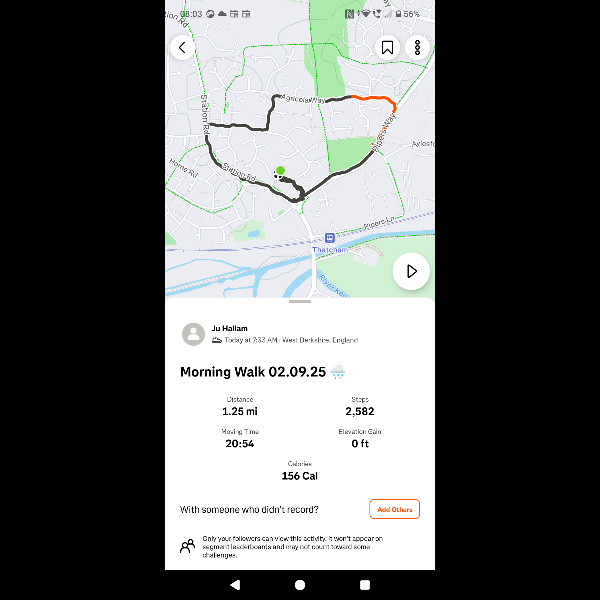Viewport: 600px width, 600px height.
Task: Tap the Add Others button
Action: (x=394, y=509)
